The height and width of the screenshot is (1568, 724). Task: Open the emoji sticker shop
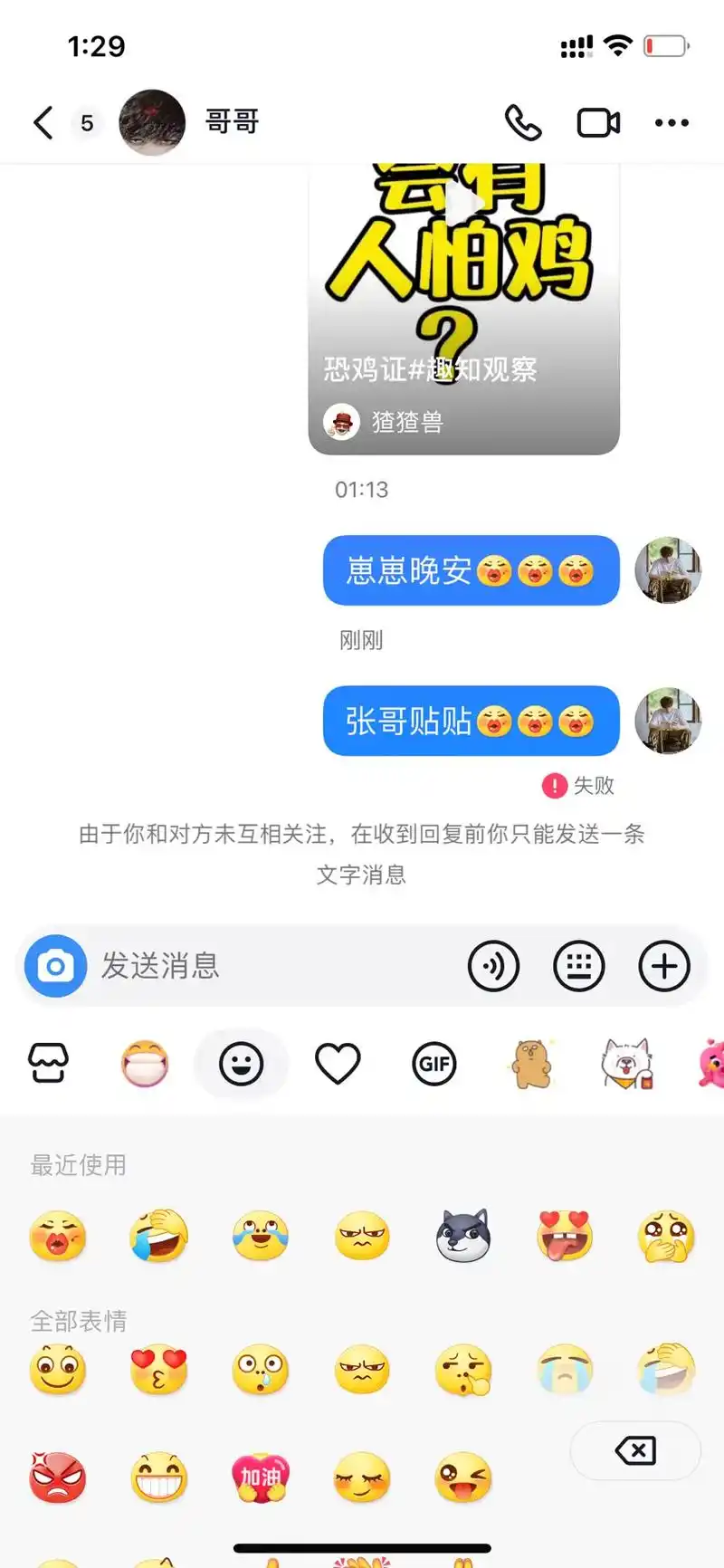click(48, 1064)
